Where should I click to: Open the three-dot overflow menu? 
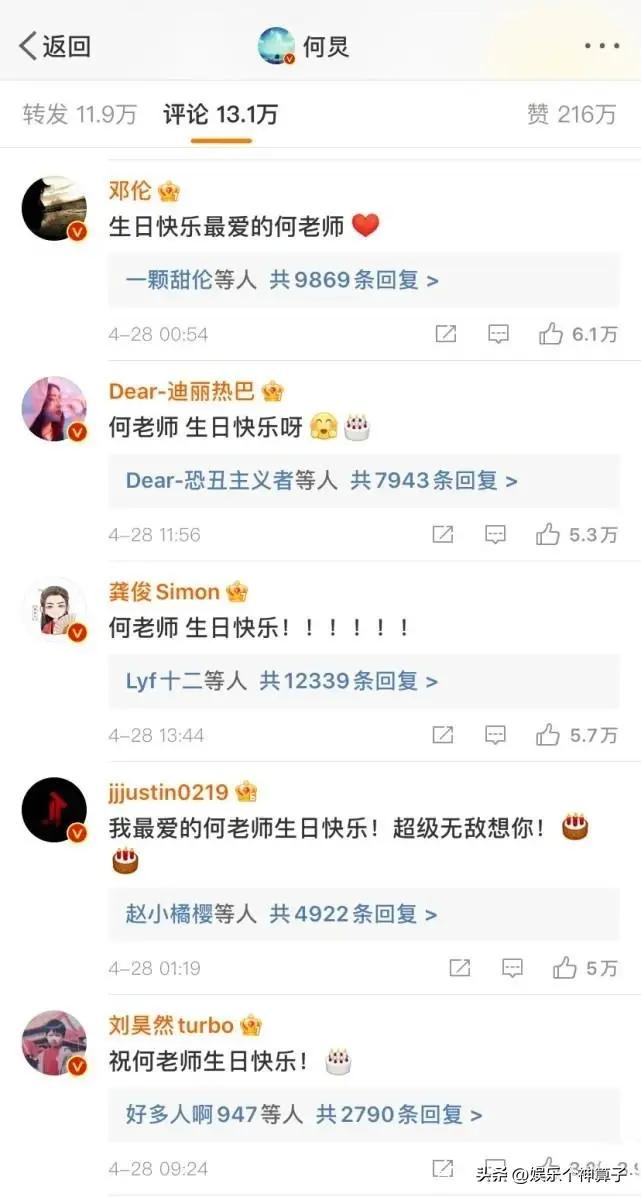coord(602,45)
